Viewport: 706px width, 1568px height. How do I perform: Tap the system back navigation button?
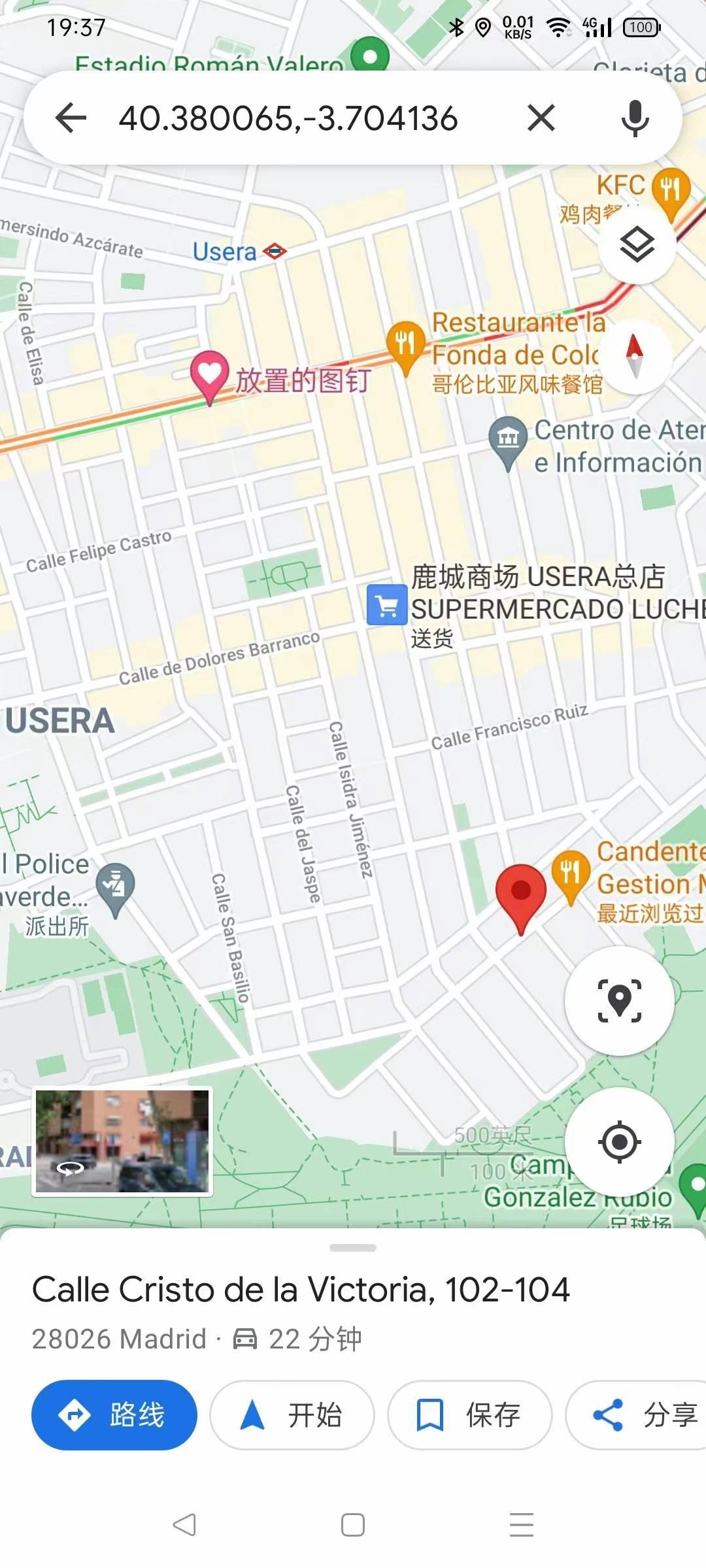(184, 1524)
